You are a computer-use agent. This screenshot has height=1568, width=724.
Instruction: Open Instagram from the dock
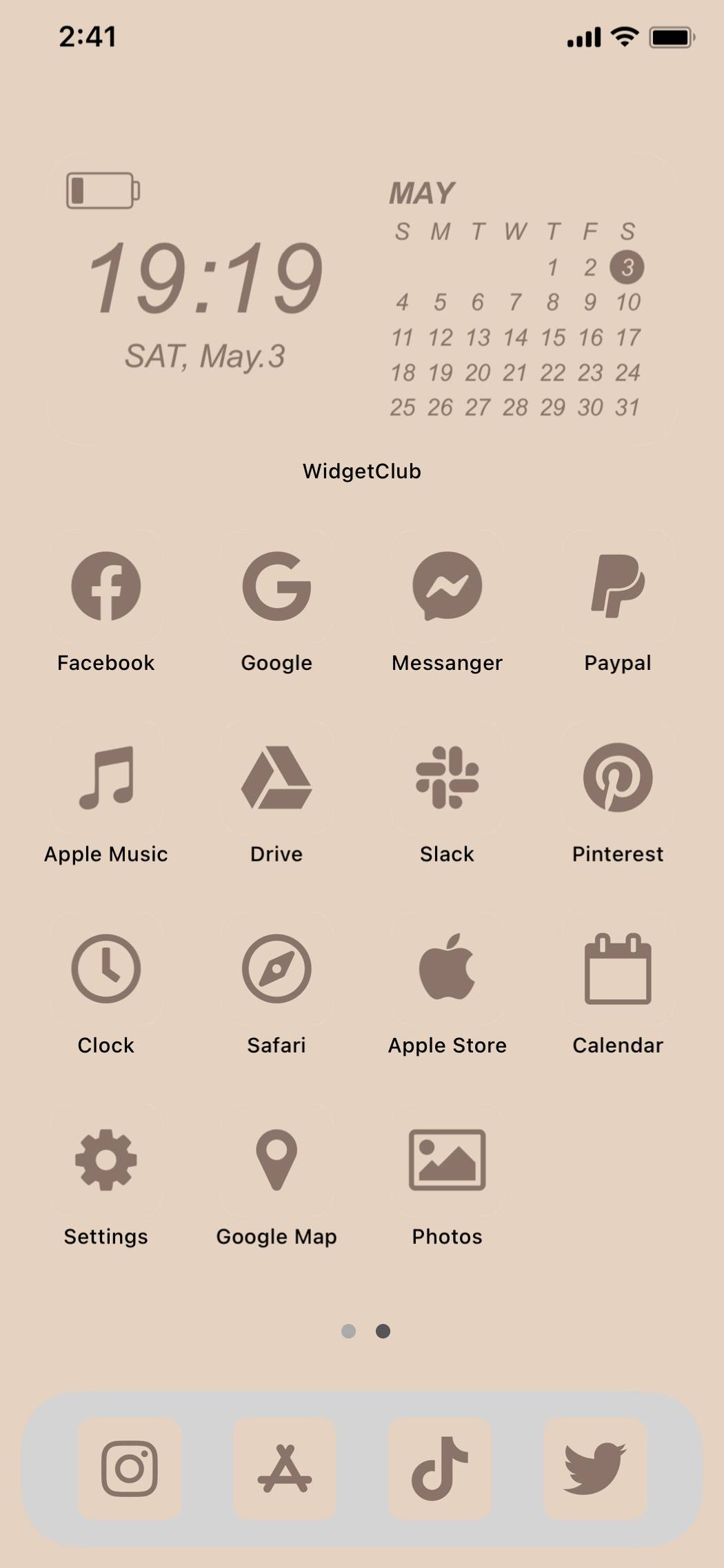click(x=130, y=1468)
